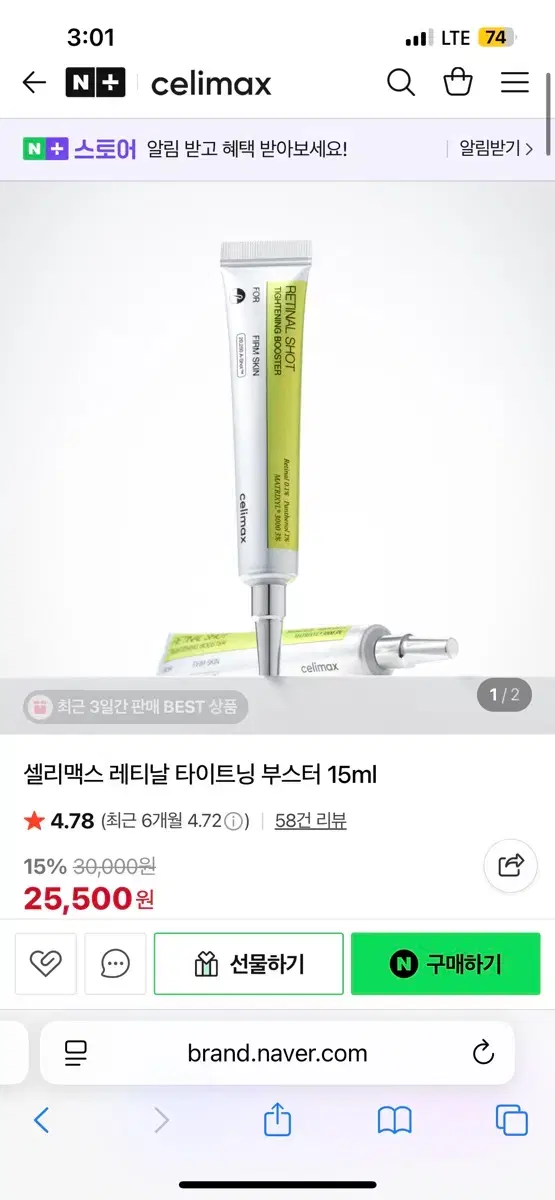Open Safari tabs overview
Image resolution: width=555 pixels, height=1200 pixels.
pos(512,1121)
